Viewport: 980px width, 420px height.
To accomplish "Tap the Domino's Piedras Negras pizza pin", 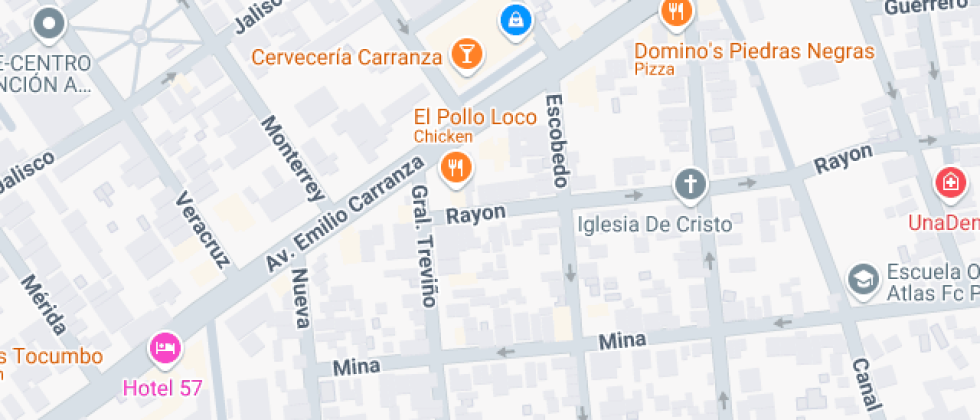I will 676,14.
